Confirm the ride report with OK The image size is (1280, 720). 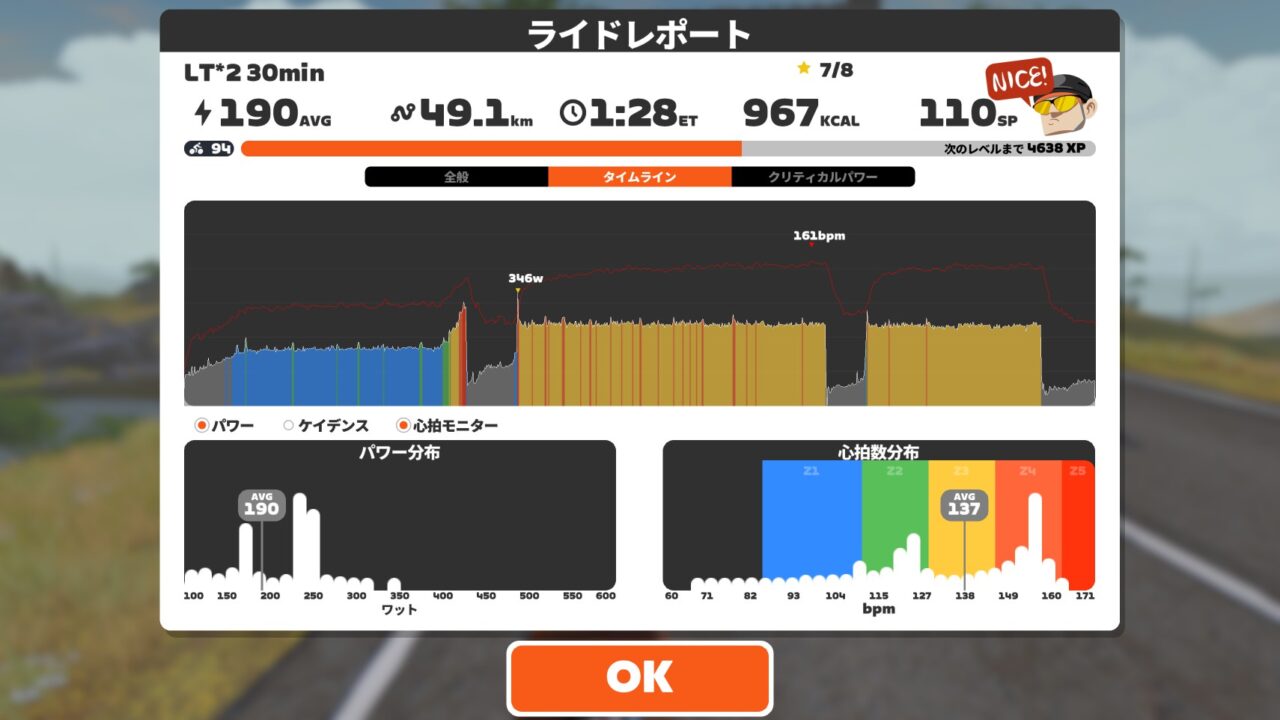click(639, 677)
